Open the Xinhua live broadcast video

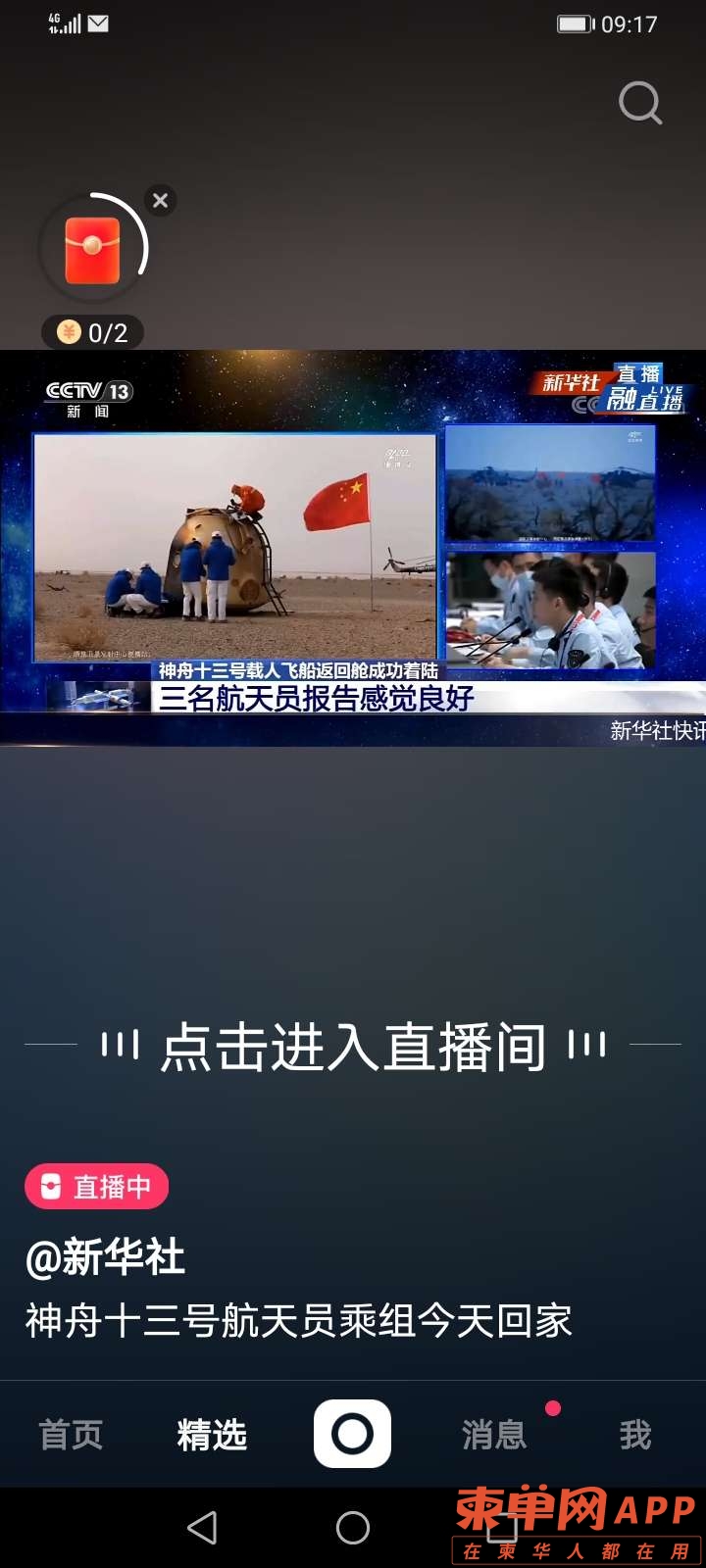(x=353, y=549)
